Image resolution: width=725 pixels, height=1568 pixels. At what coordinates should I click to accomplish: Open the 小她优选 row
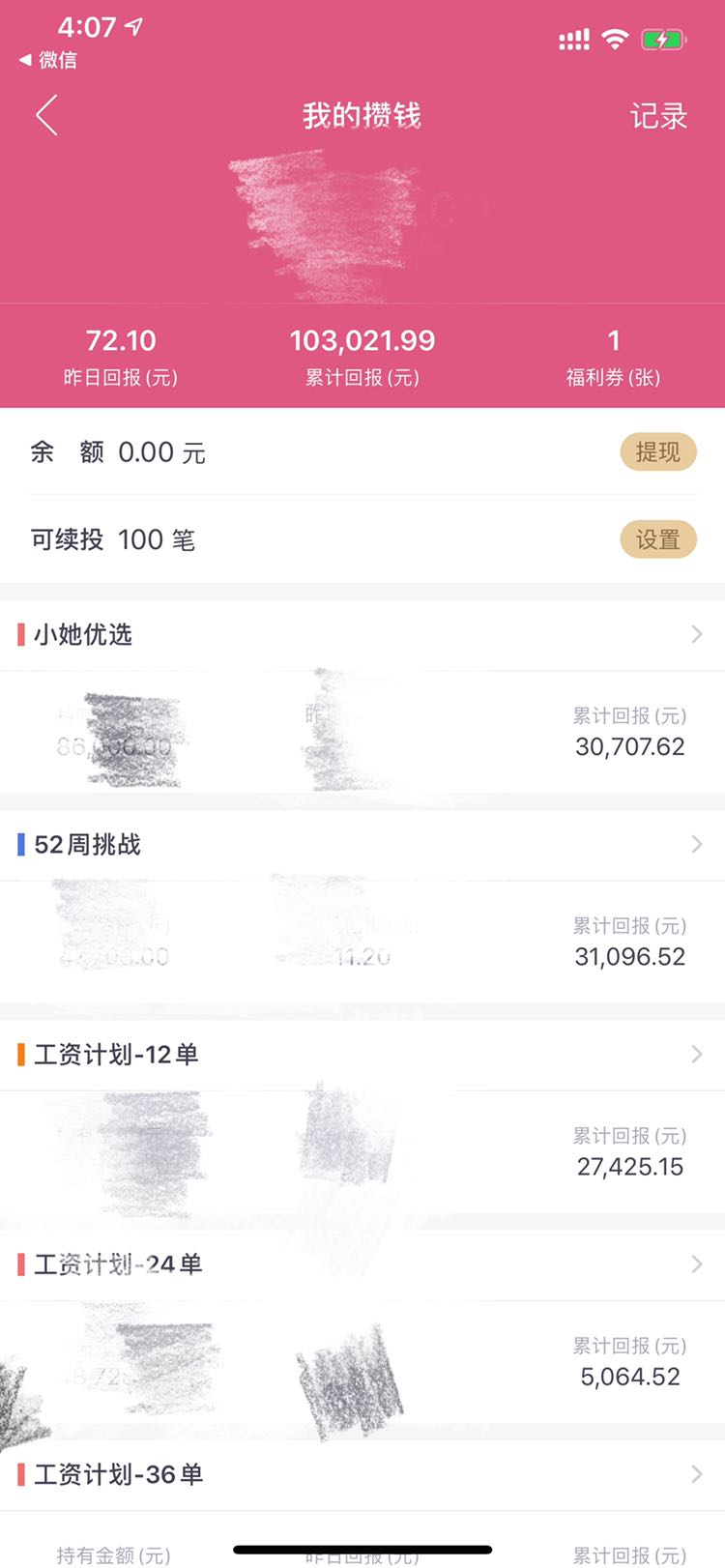[x=362, y=635]
